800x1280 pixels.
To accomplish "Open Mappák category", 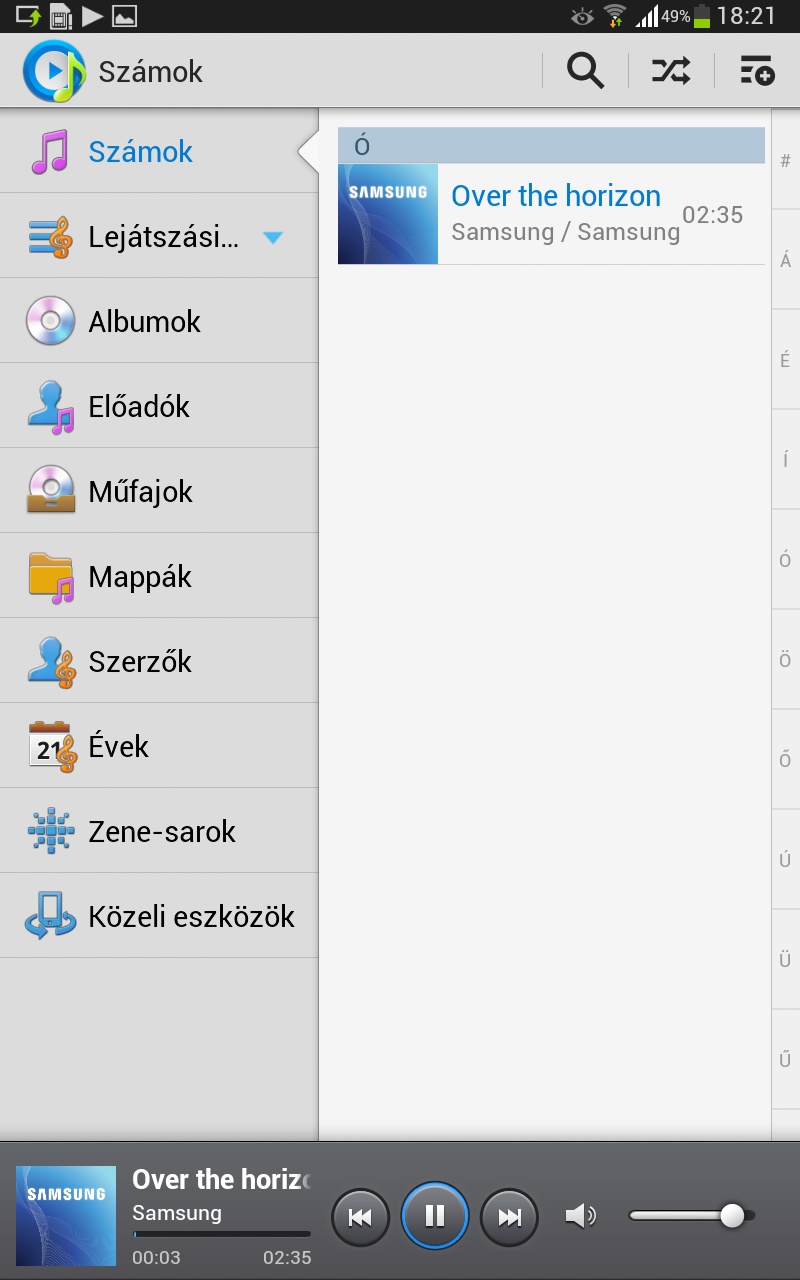I will 140,577.
